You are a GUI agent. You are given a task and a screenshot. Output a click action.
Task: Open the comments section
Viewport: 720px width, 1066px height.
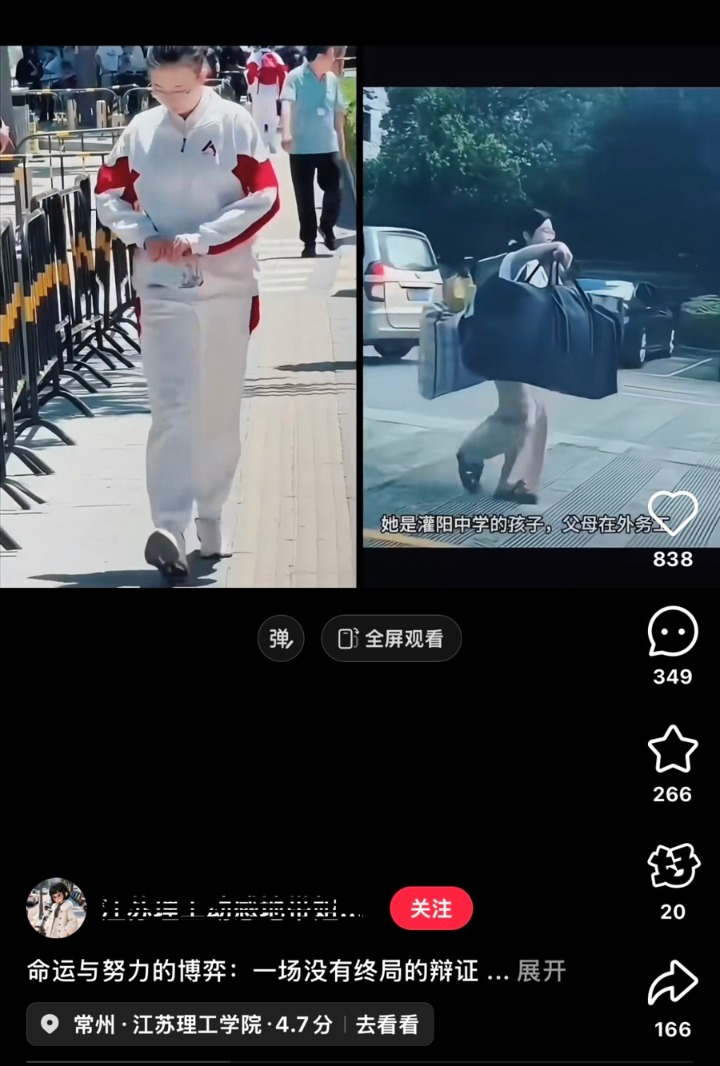coord(673,632)
